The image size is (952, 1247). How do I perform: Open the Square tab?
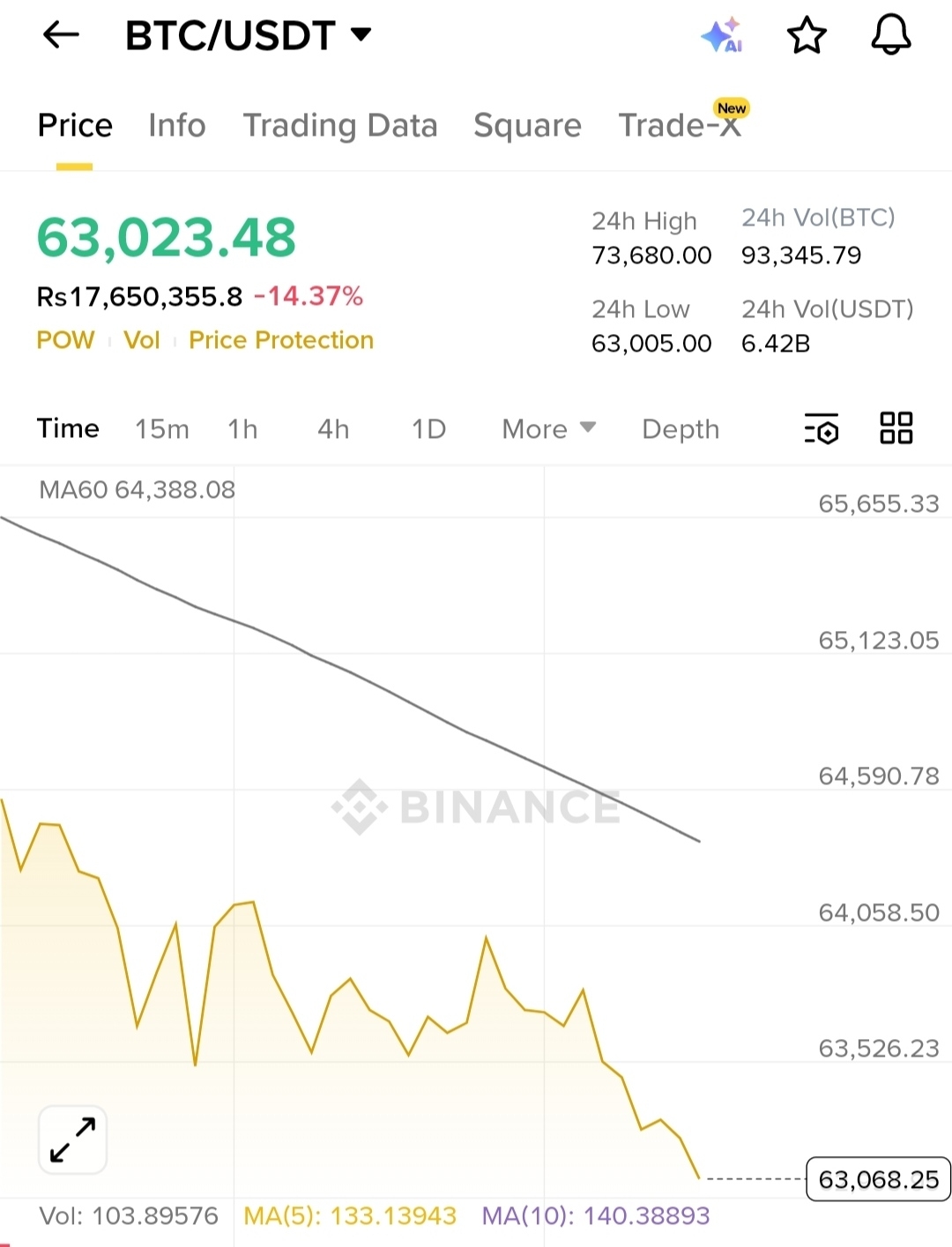click(x=527, y=125)
